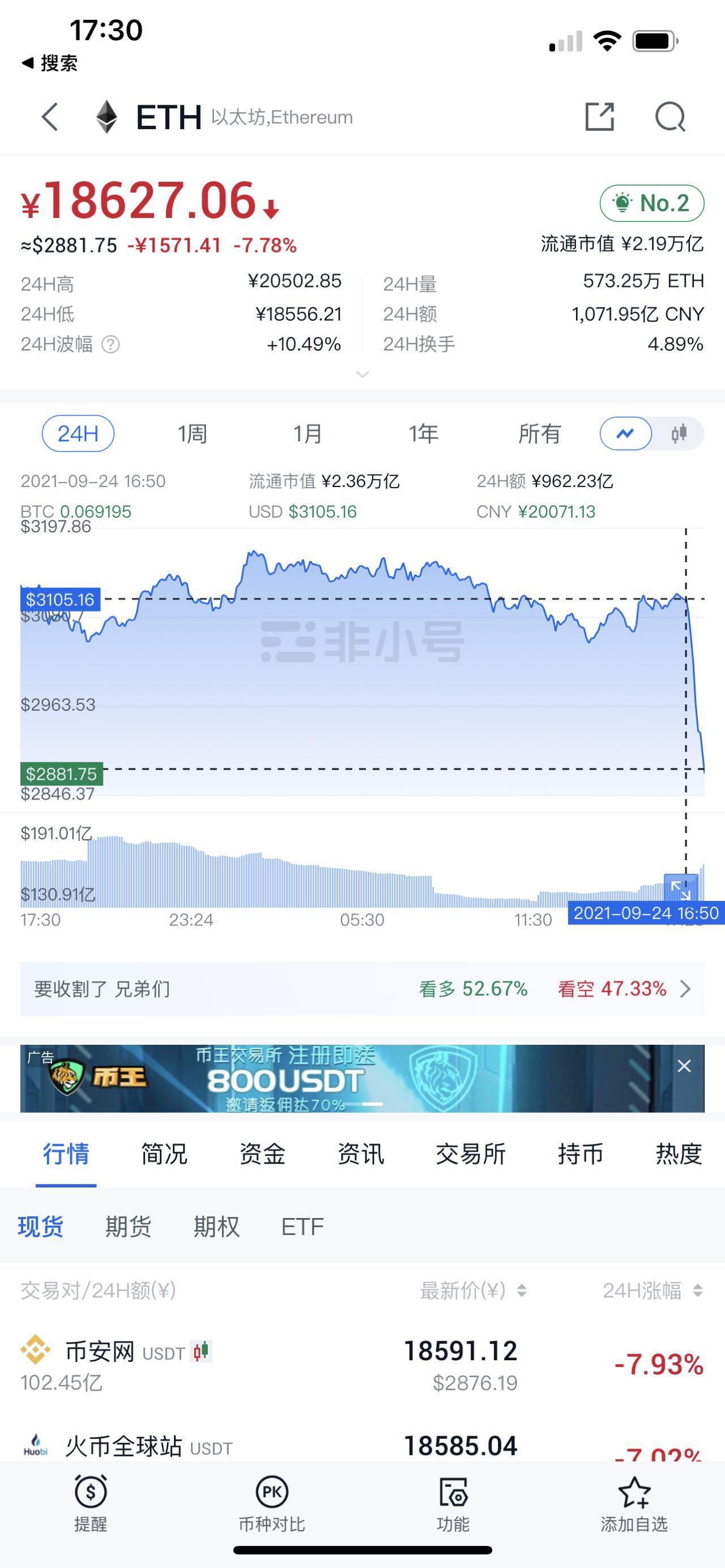
Task: Select the line chart icon
Action: tap(626, 433)
